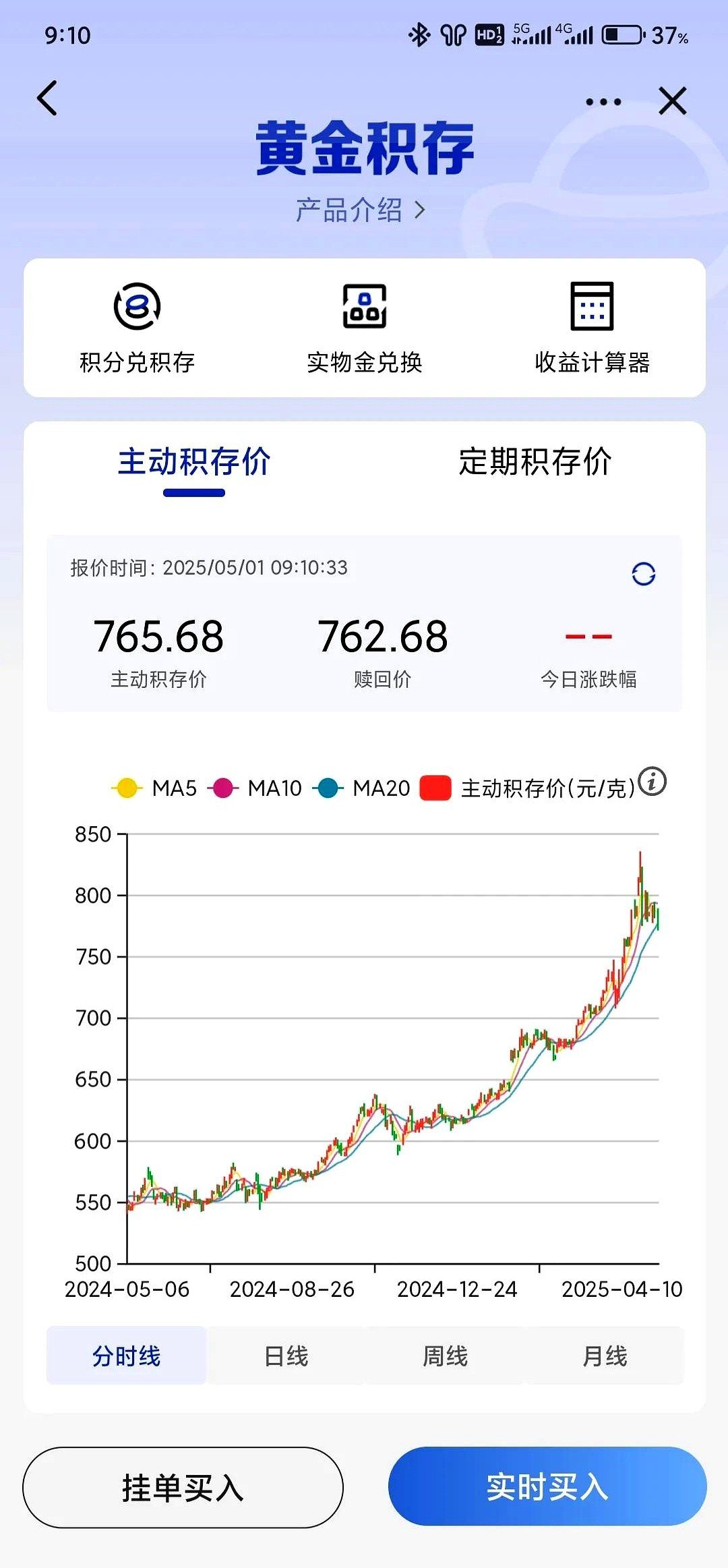Switch the chart to 日线
Screen dimensions: 728x1568
[x=286, y=1356]
